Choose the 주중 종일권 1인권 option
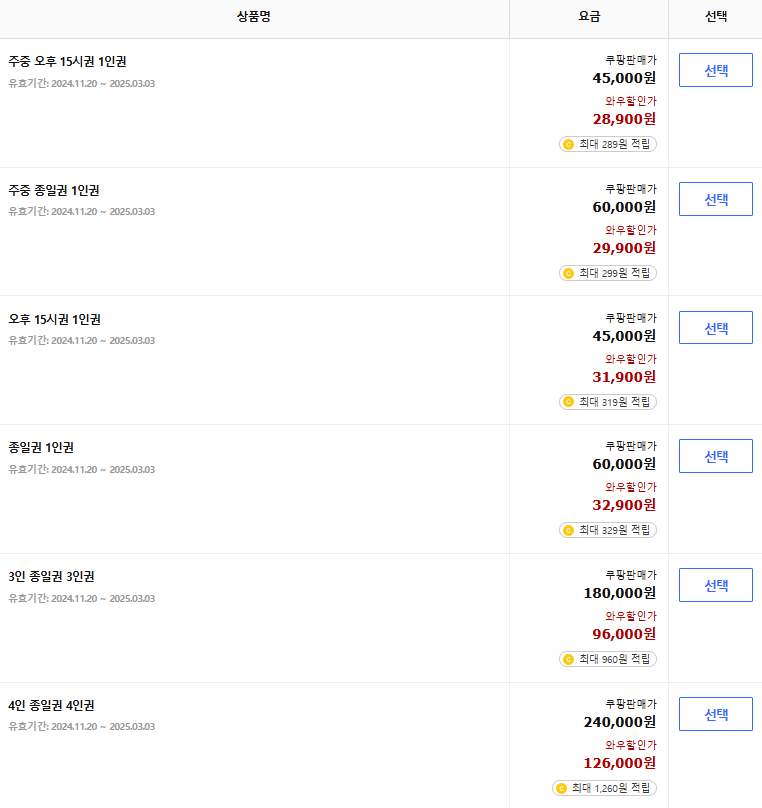This screenshot has width=762, height=808. coord(716,199)
